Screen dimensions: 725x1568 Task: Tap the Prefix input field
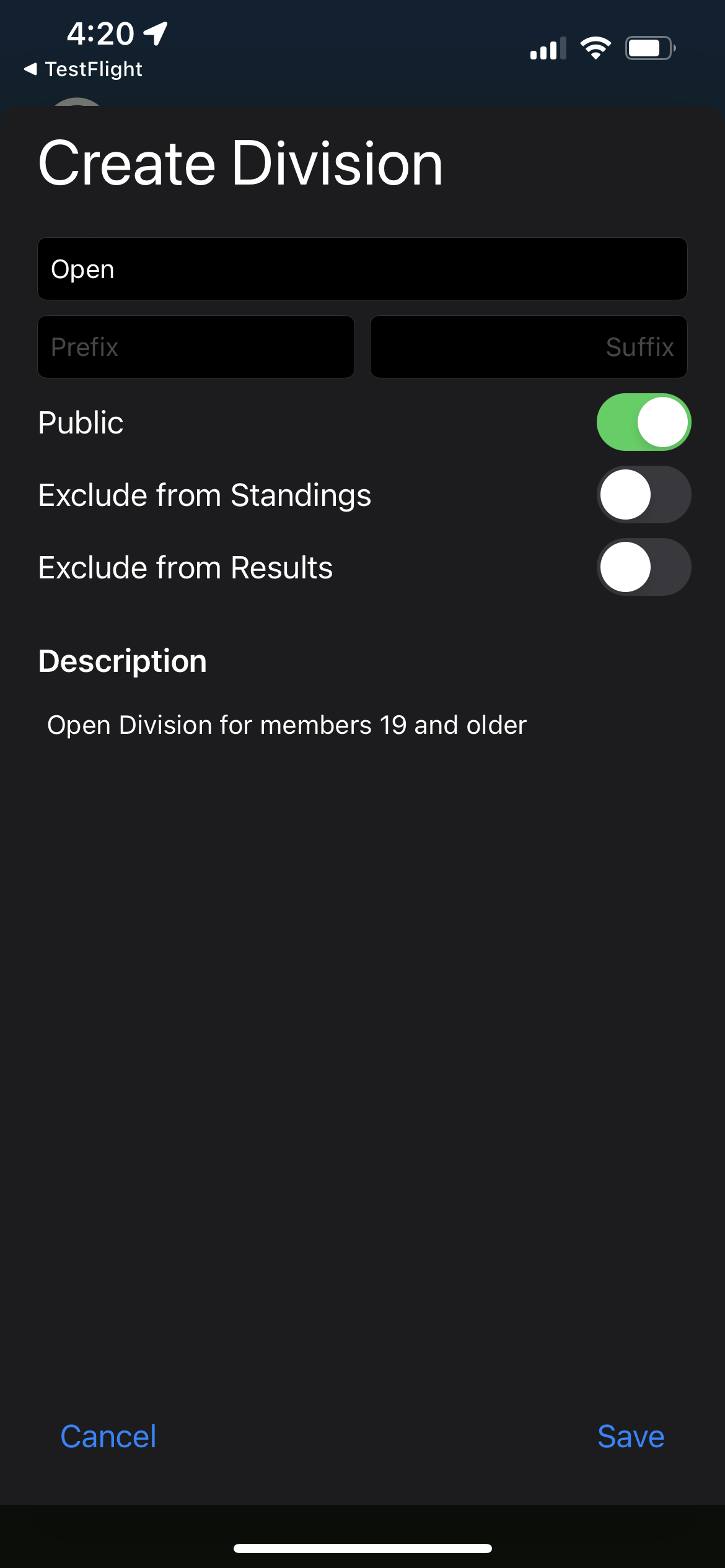tap(196, 346)
